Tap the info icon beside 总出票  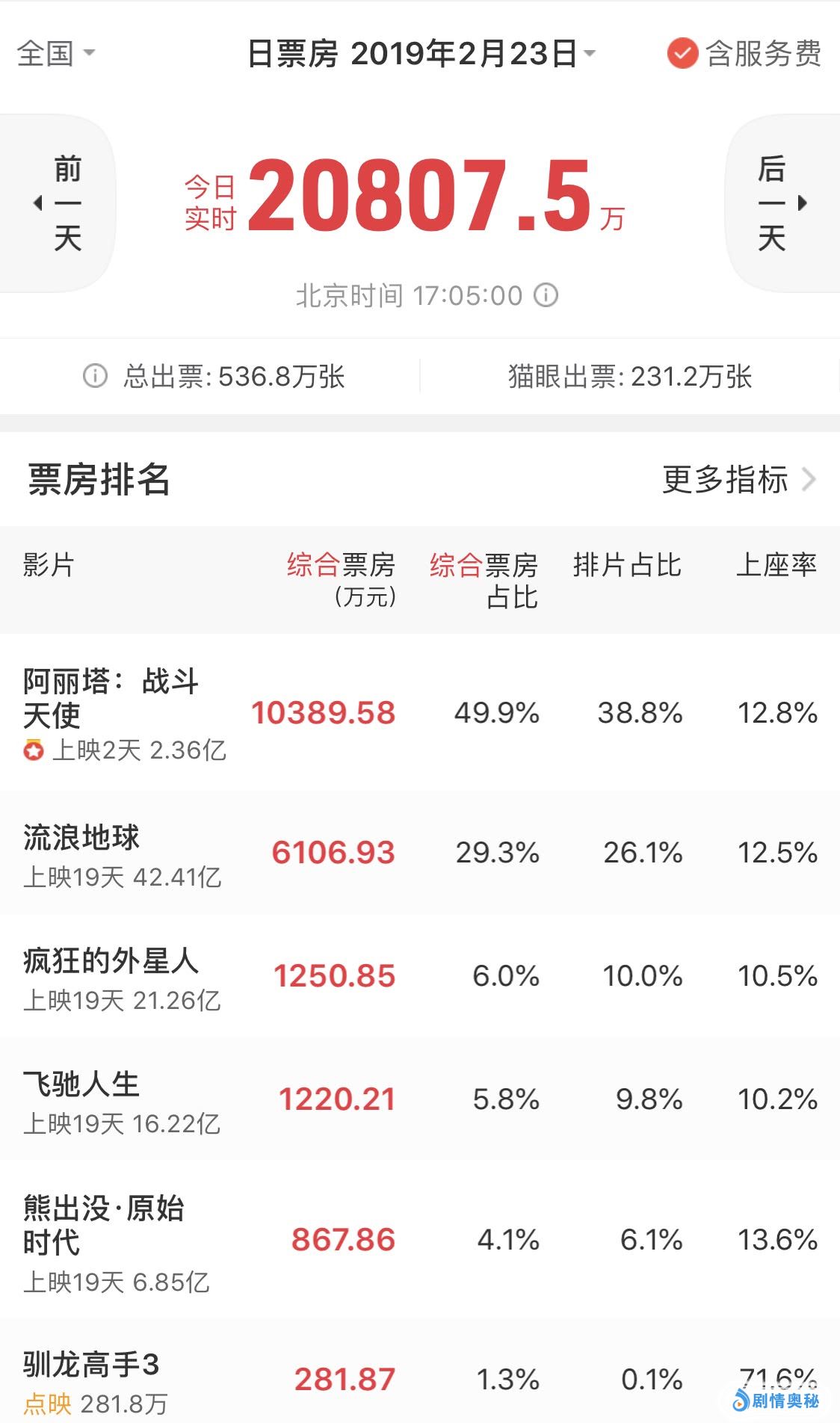tap(95, 376)
